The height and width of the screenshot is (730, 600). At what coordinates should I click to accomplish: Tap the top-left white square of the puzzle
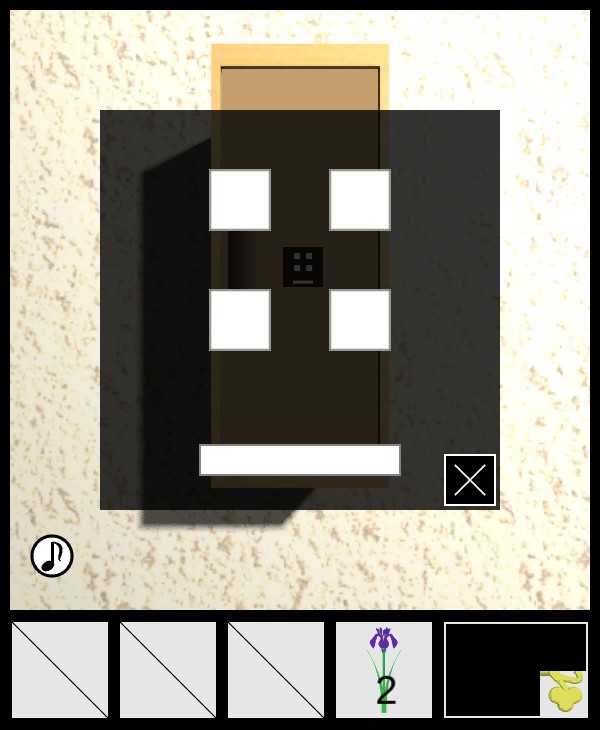(x=240, y=200)
